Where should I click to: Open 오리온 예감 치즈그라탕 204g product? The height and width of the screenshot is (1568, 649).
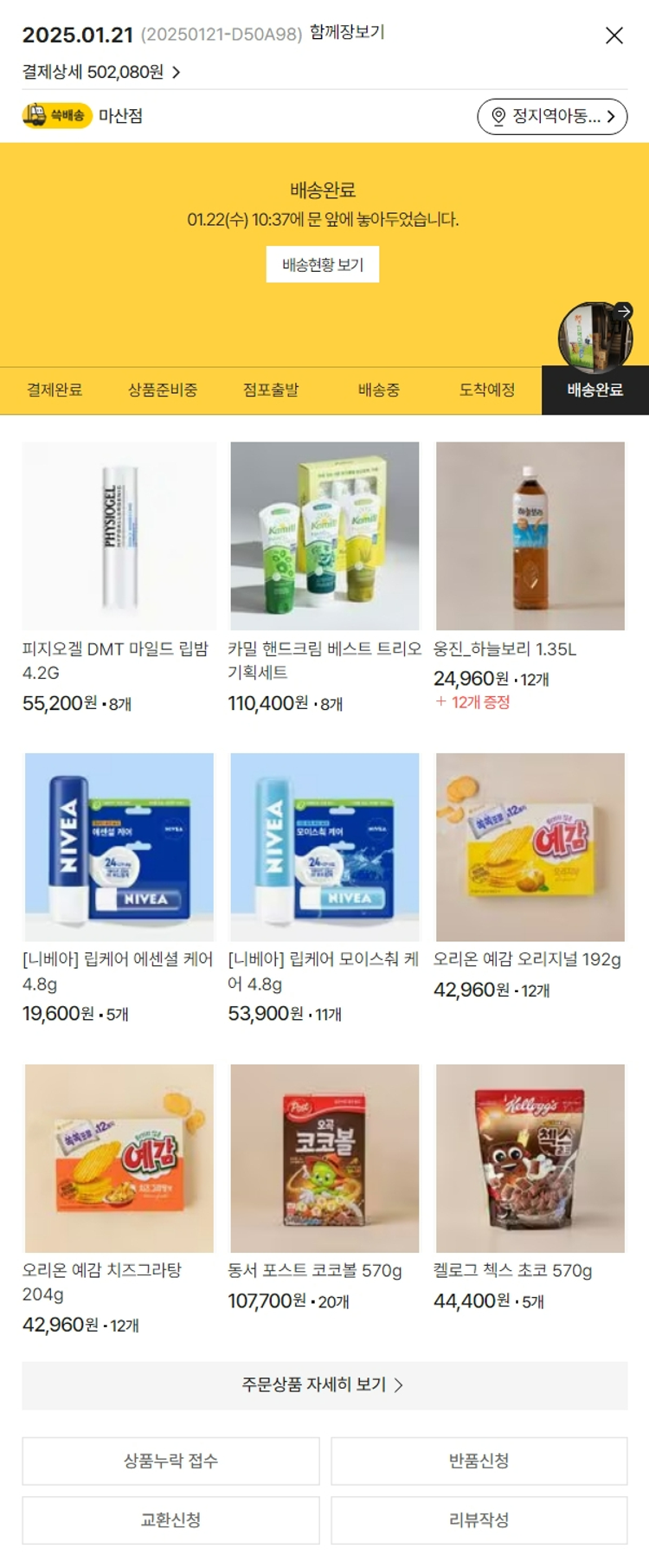pos(119,1158)
